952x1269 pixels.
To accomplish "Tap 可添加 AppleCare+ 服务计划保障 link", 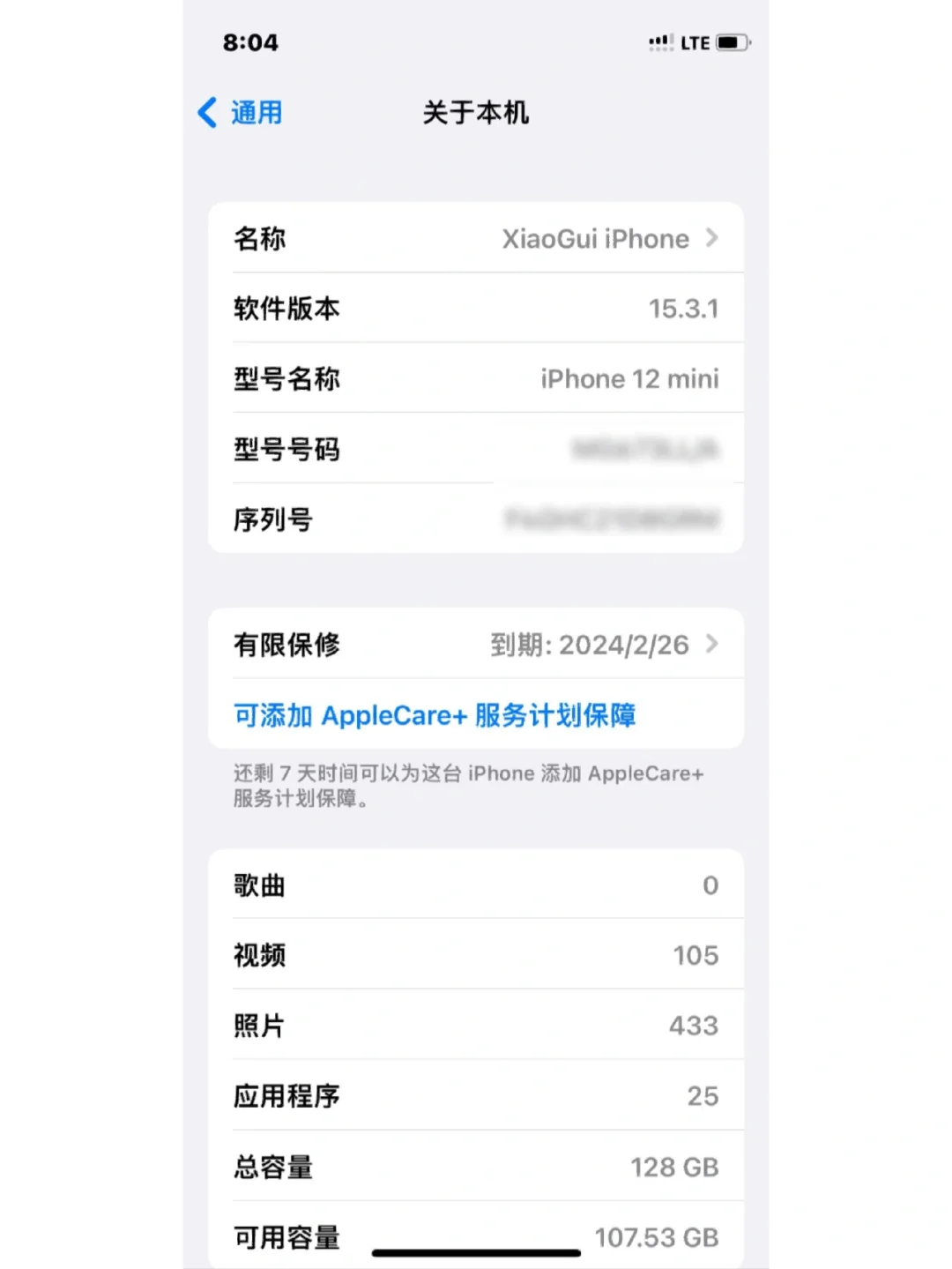I will point(435,715).
